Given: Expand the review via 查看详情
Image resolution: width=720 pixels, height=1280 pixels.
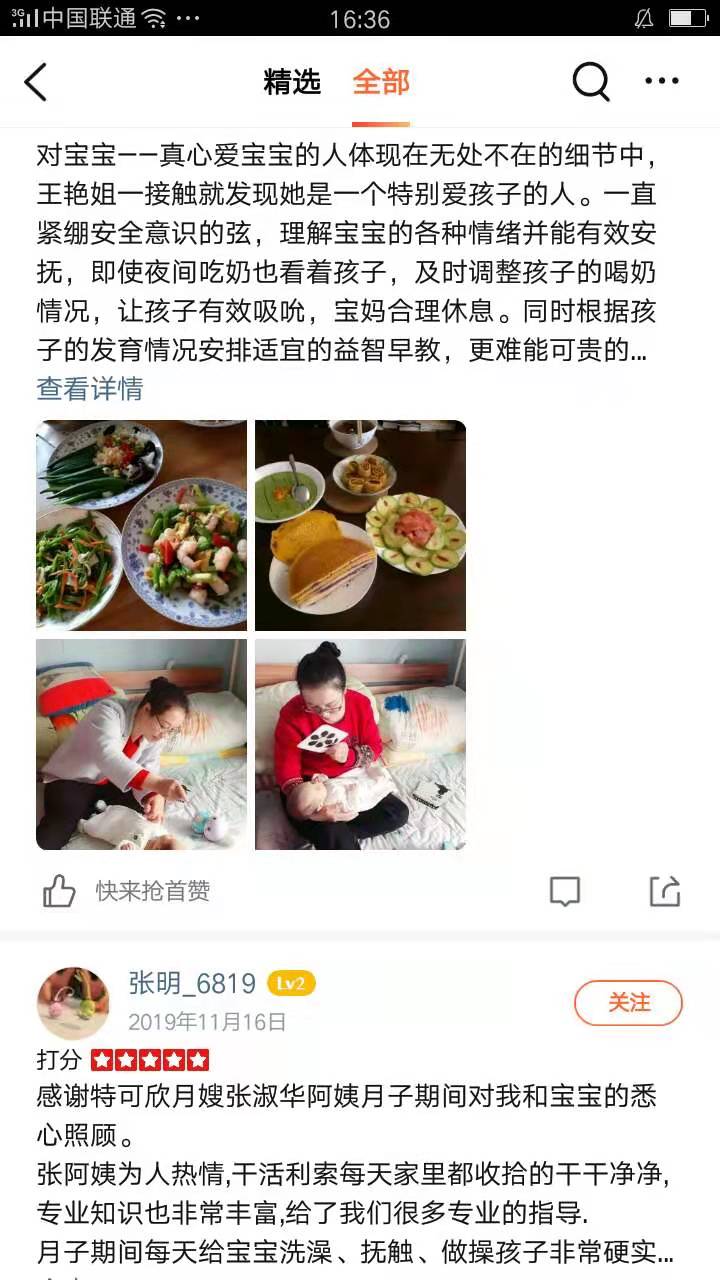Looking at the screenshot, I should pos(90,389).
